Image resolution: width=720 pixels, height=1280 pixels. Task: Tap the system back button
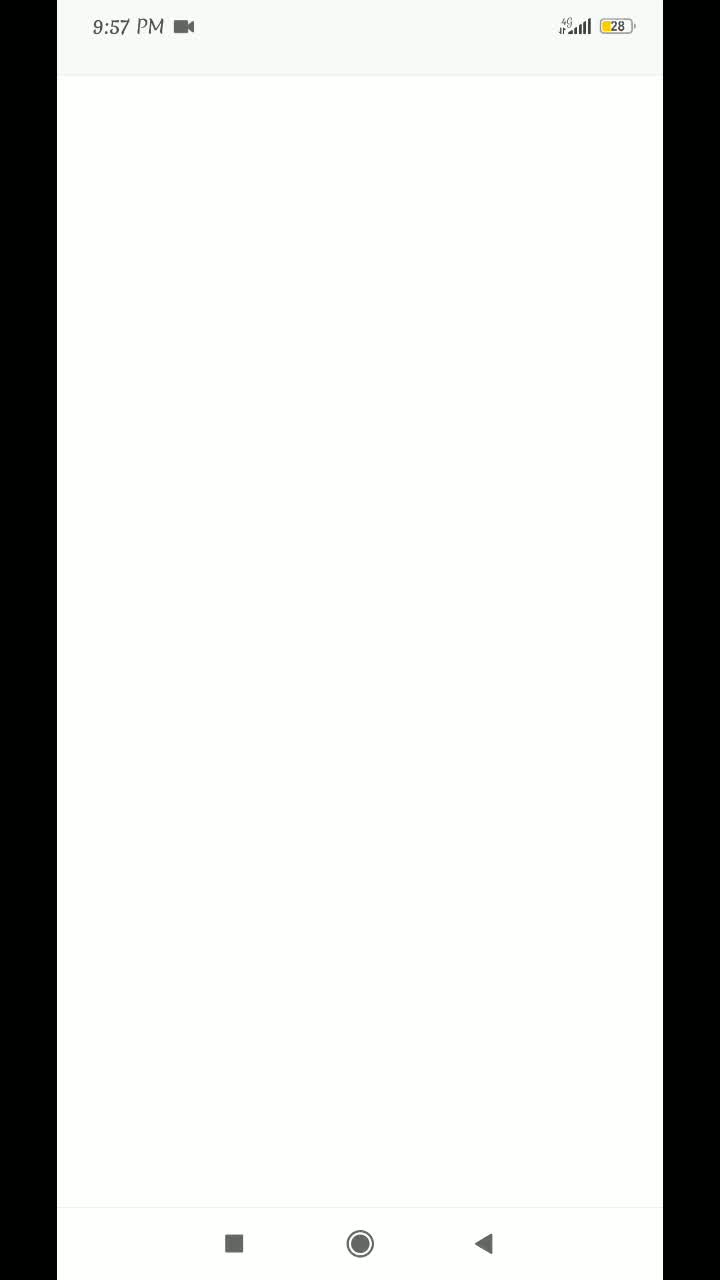(x=484, y=1243)
